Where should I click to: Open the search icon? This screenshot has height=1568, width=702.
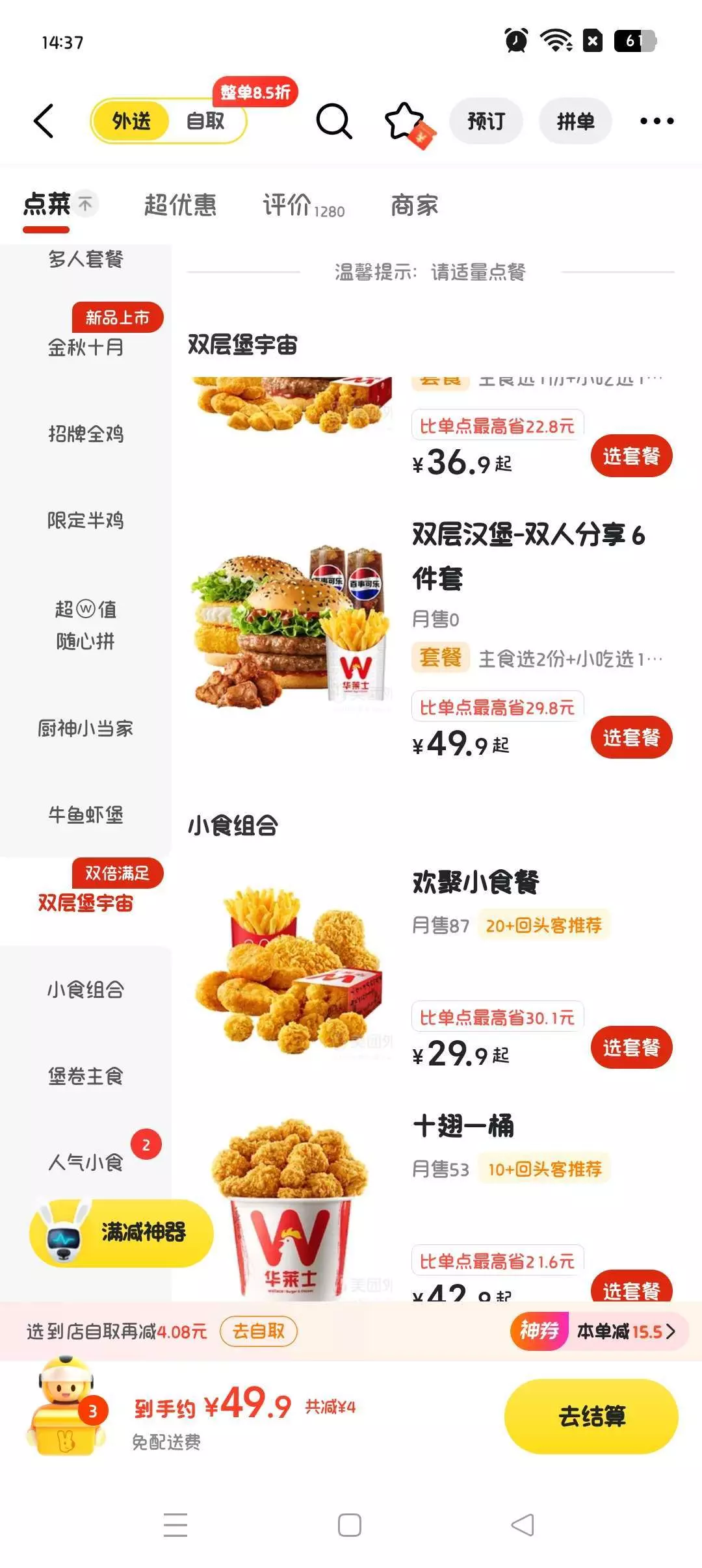(x=334, y=121)
